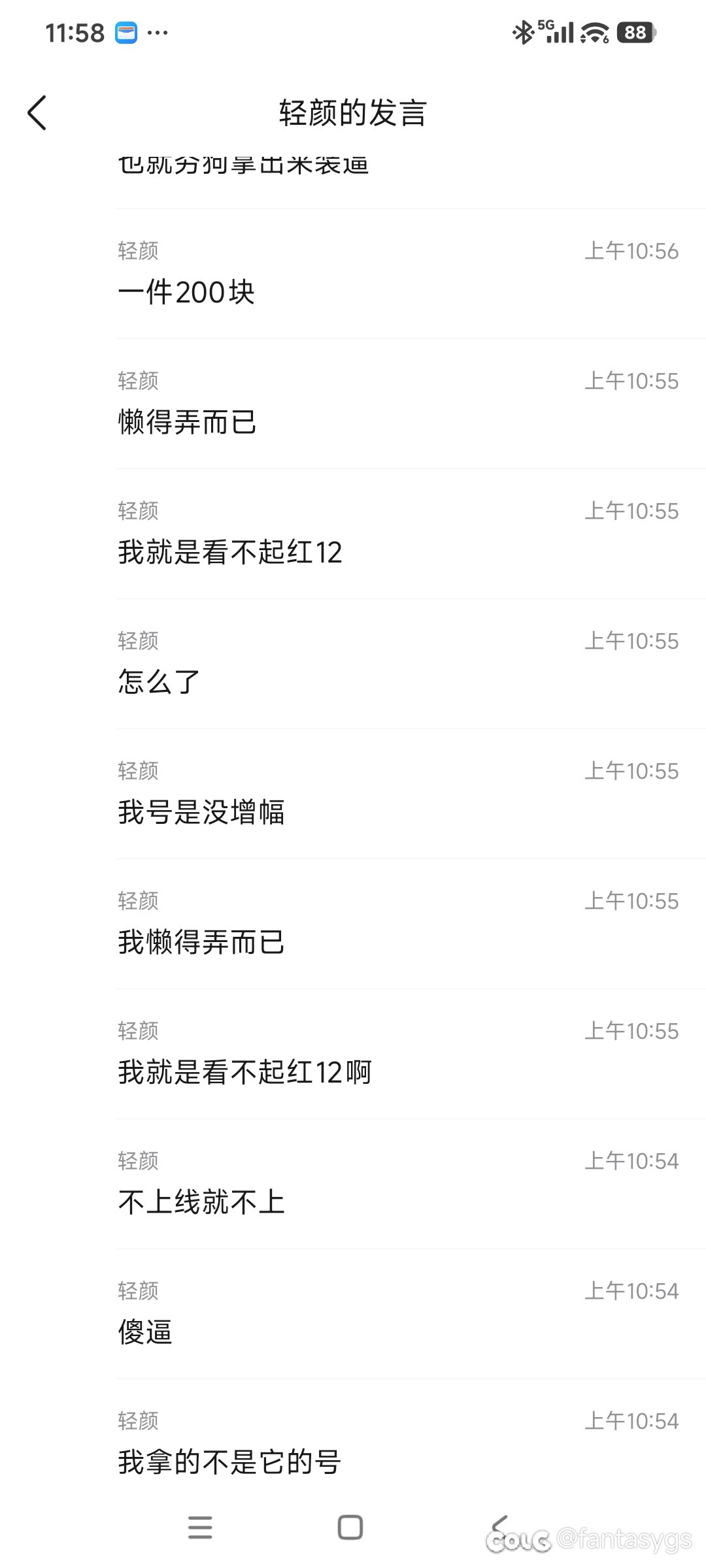Select the message "怎么了"
This screenshot has height=1568, width=706.
point(159,682)
